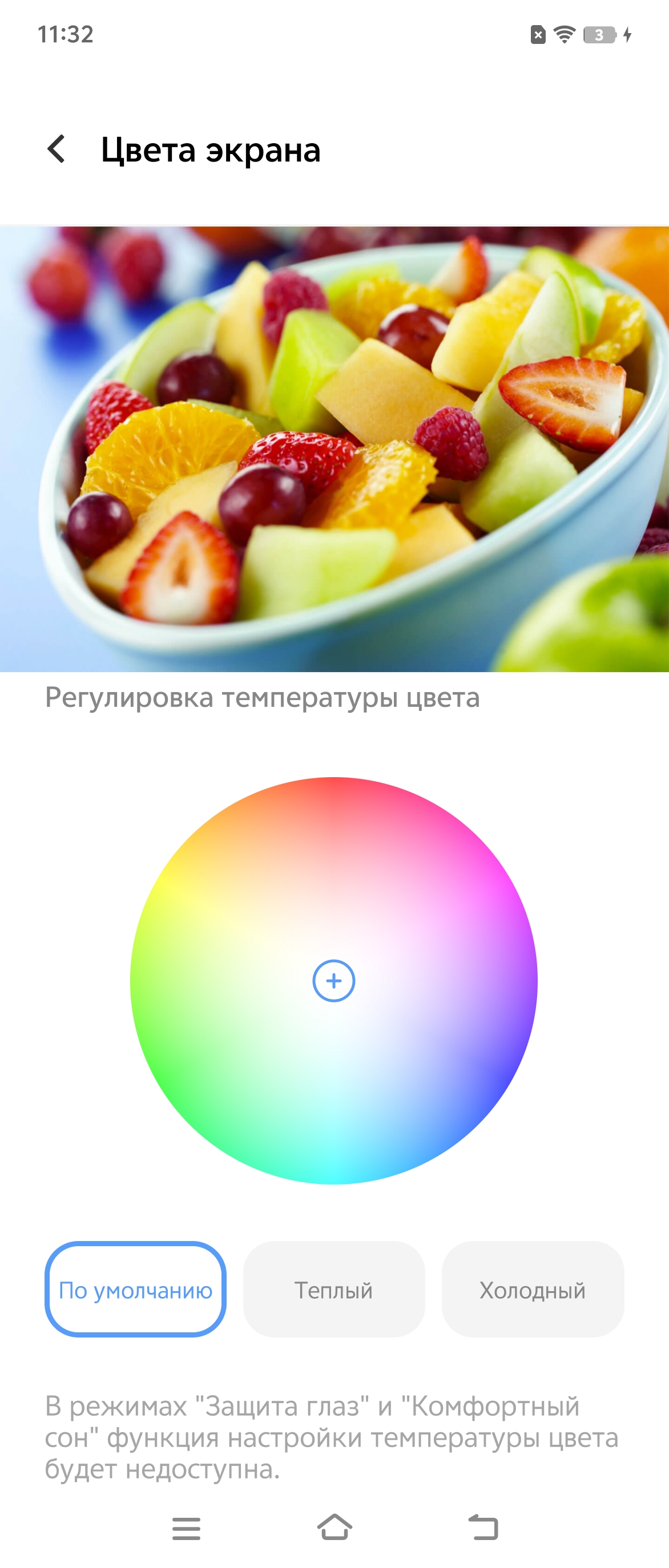The width and height of the screenshot is (669, 1568).
Task: Tap the color wheel to adjust temperature
Action: (x=333, y=981)
